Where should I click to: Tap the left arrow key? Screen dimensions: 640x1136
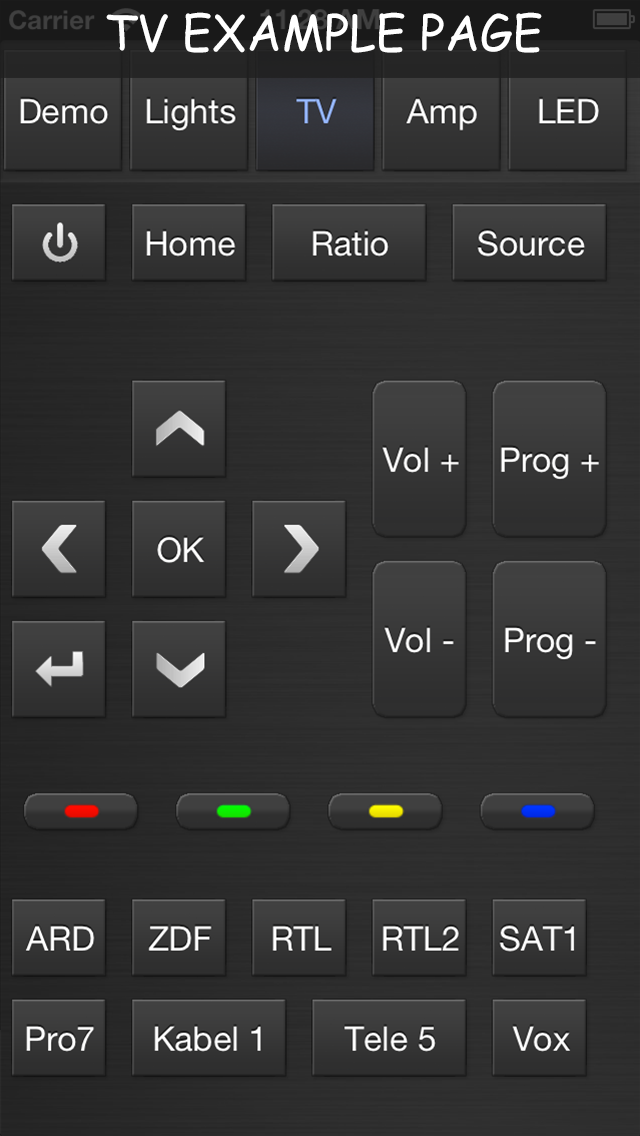[x=59, y=549]
